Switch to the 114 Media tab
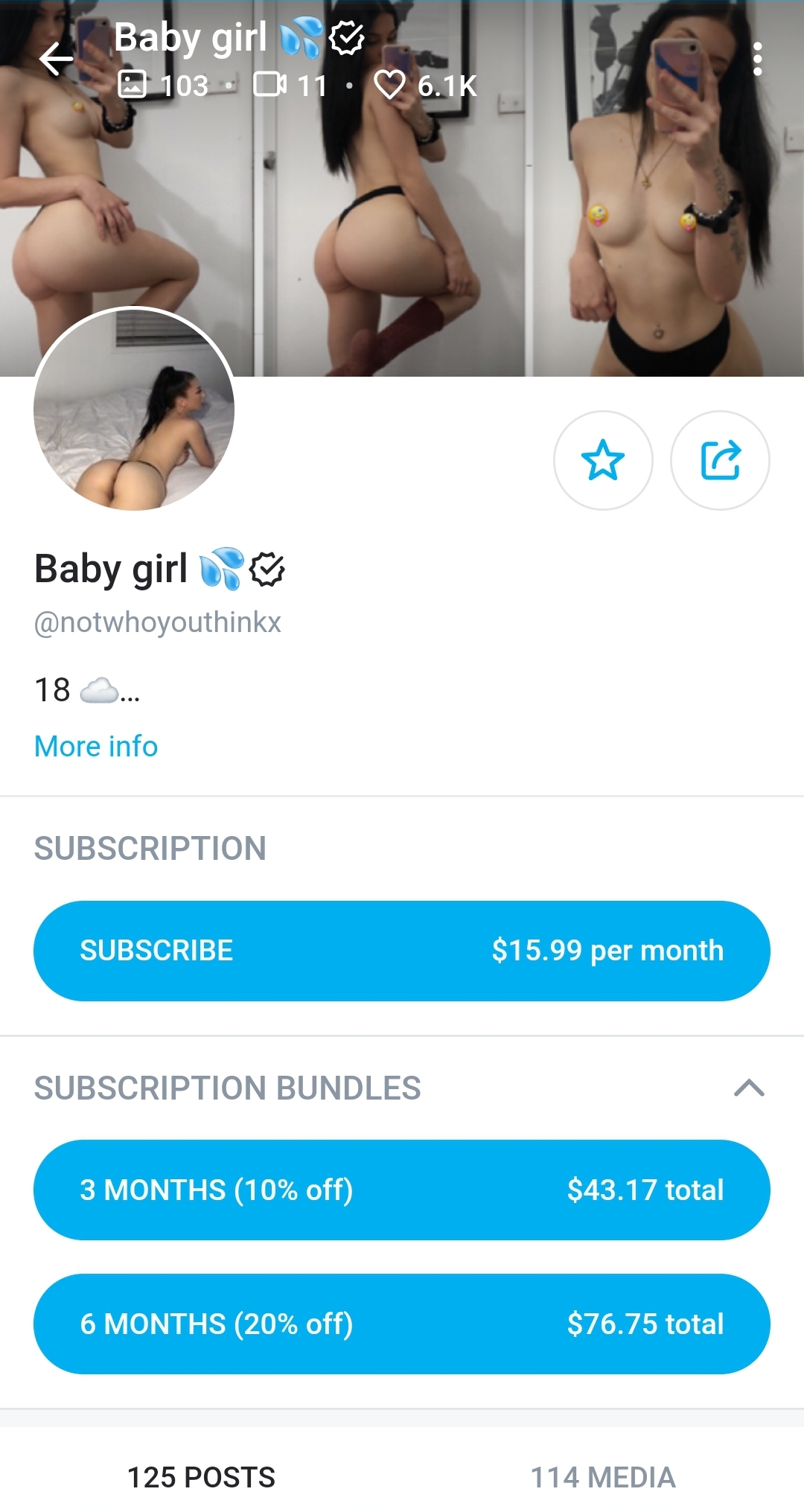 point(603,1477)
